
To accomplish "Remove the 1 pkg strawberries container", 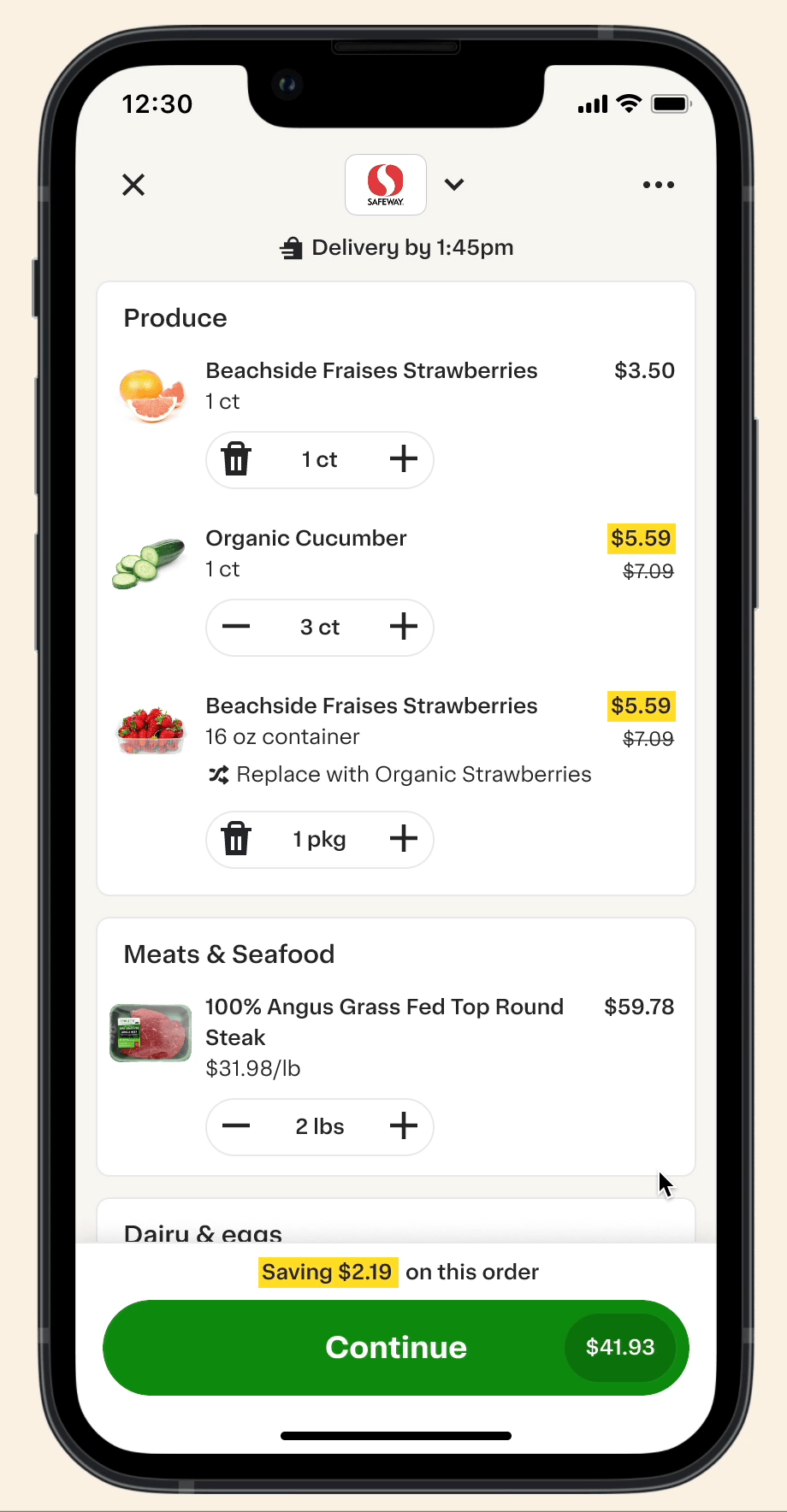I will point(236,839).
